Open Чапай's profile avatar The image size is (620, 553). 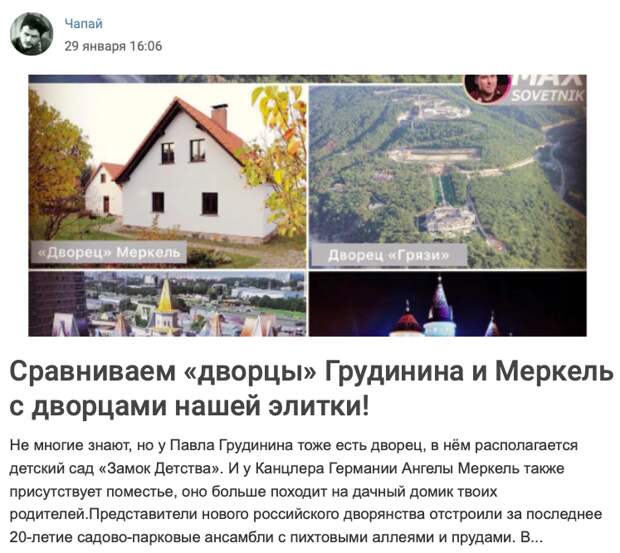tap(31, 34)
